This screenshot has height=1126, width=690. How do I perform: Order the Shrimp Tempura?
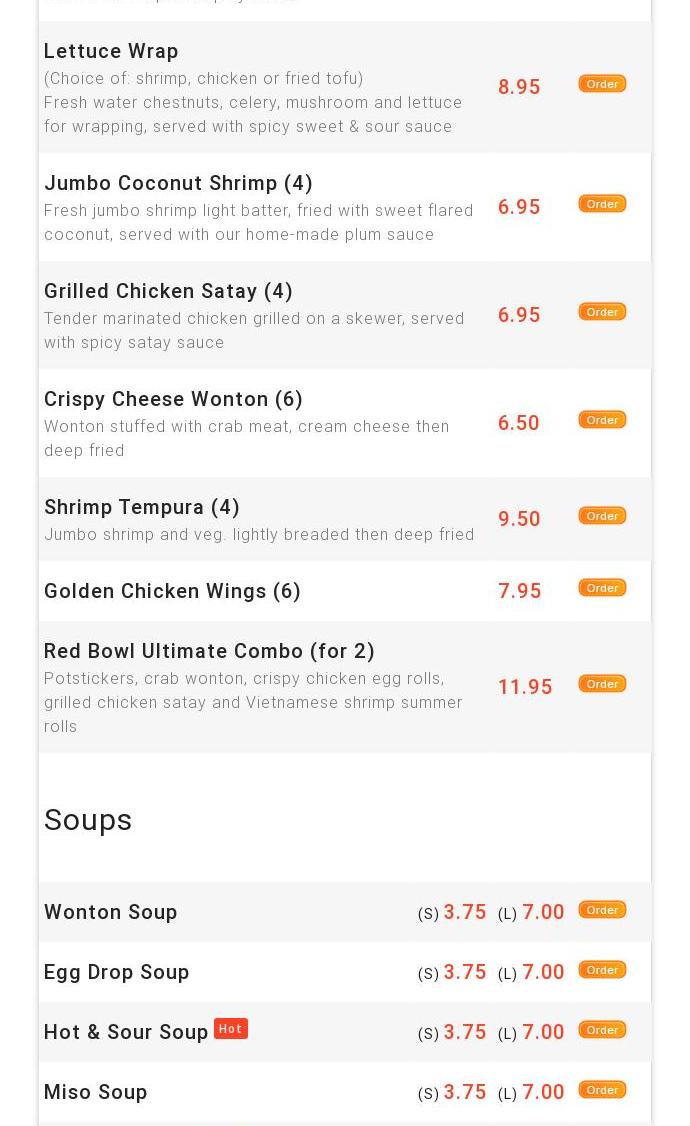point(602,516)
